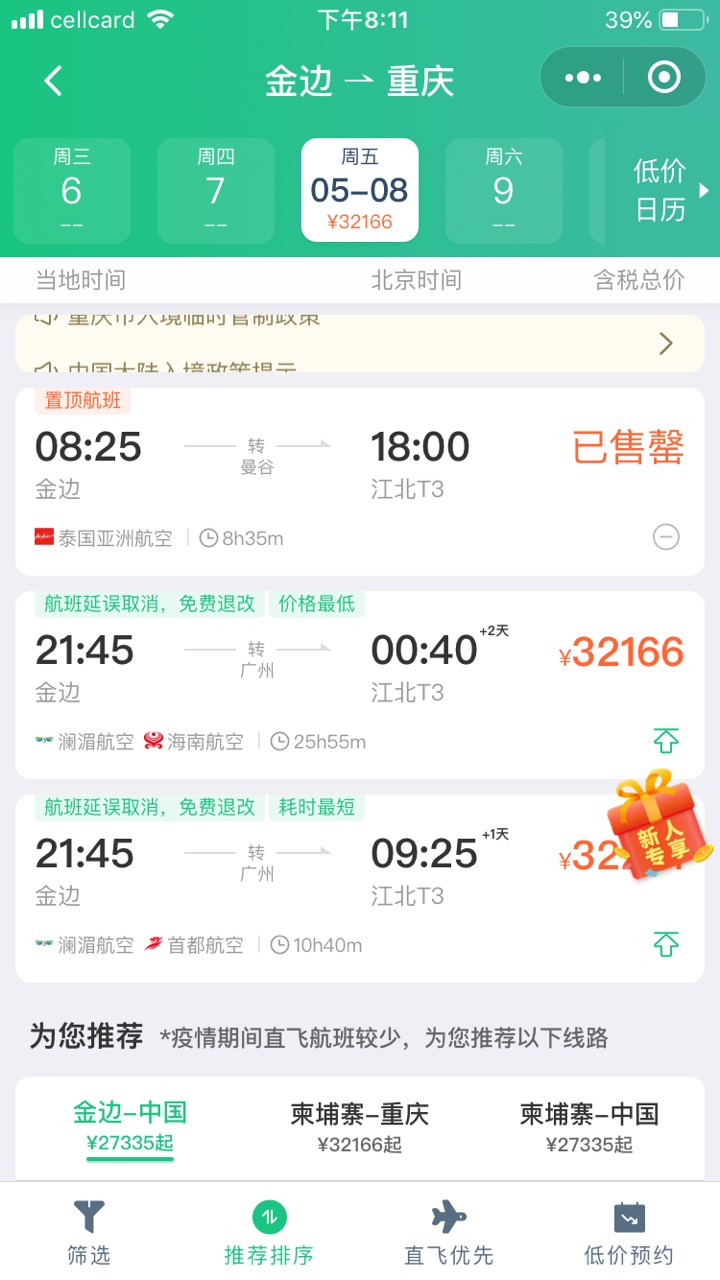The width and height of the screenshot is (720, 1280).
Task: Go back from the 金边→重庆 flight list
Action: point(54,80)
